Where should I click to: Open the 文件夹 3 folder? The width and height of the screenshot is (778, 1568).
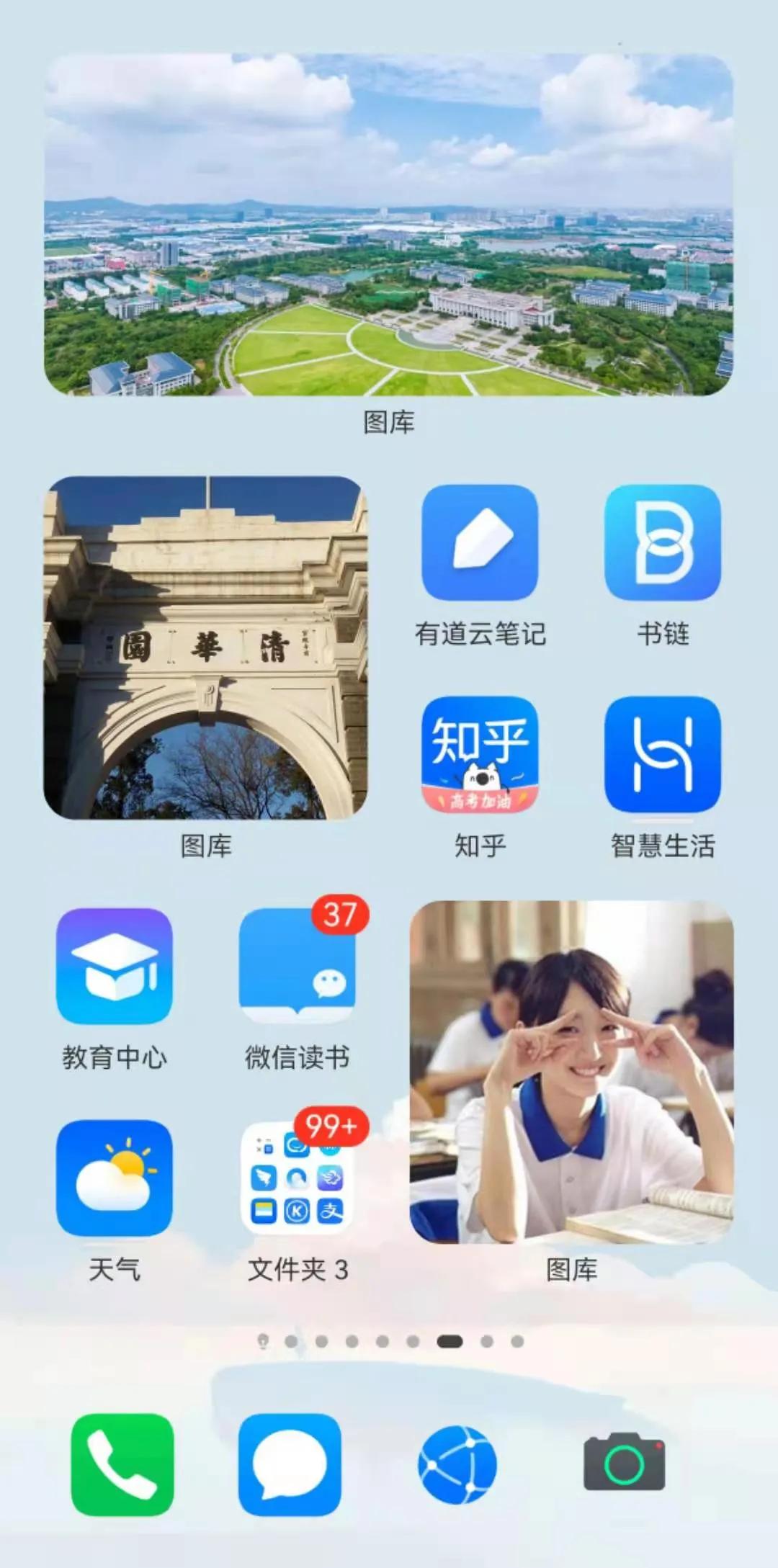pyautogui.click(x=297, y=1178)
